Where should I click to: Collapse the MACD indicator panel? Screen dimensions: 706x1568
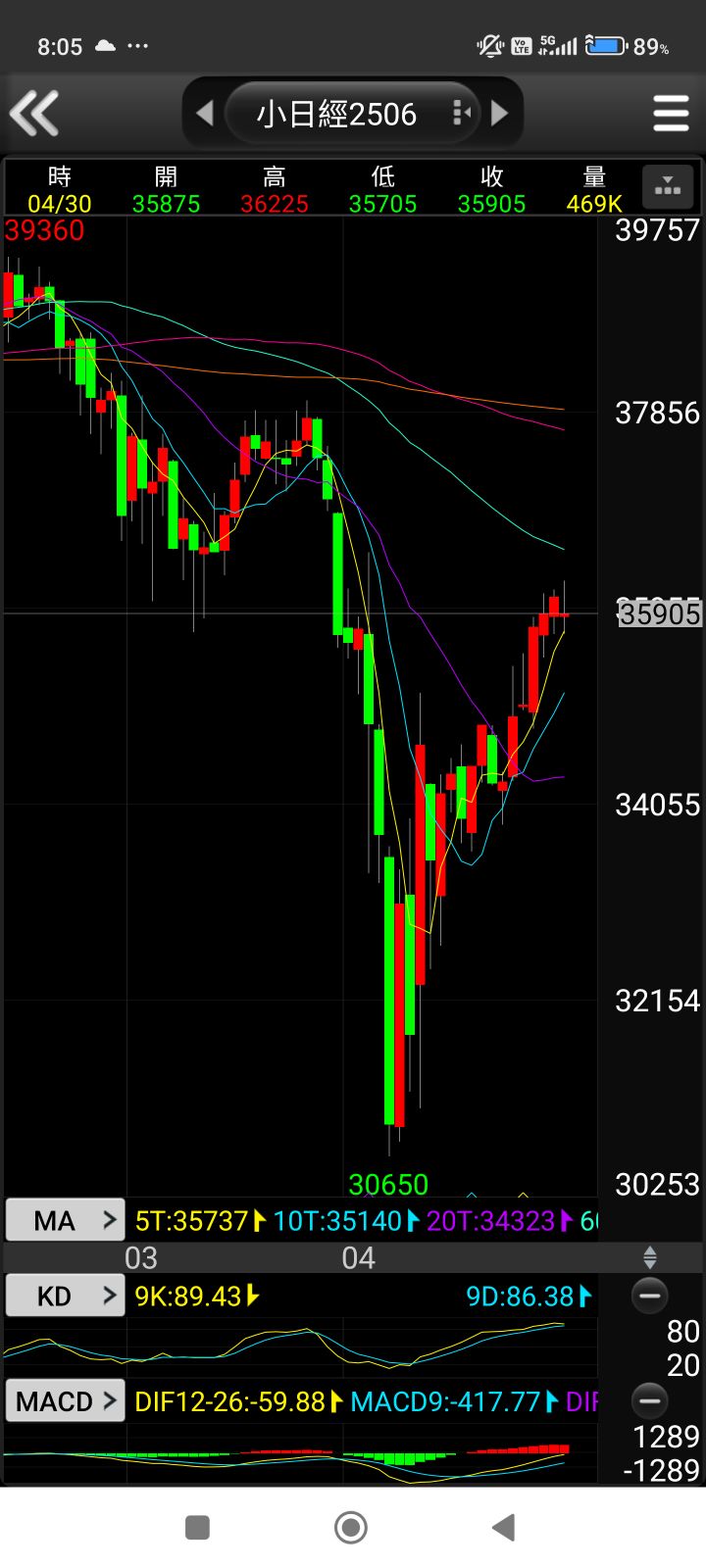tap(649, 1400)
